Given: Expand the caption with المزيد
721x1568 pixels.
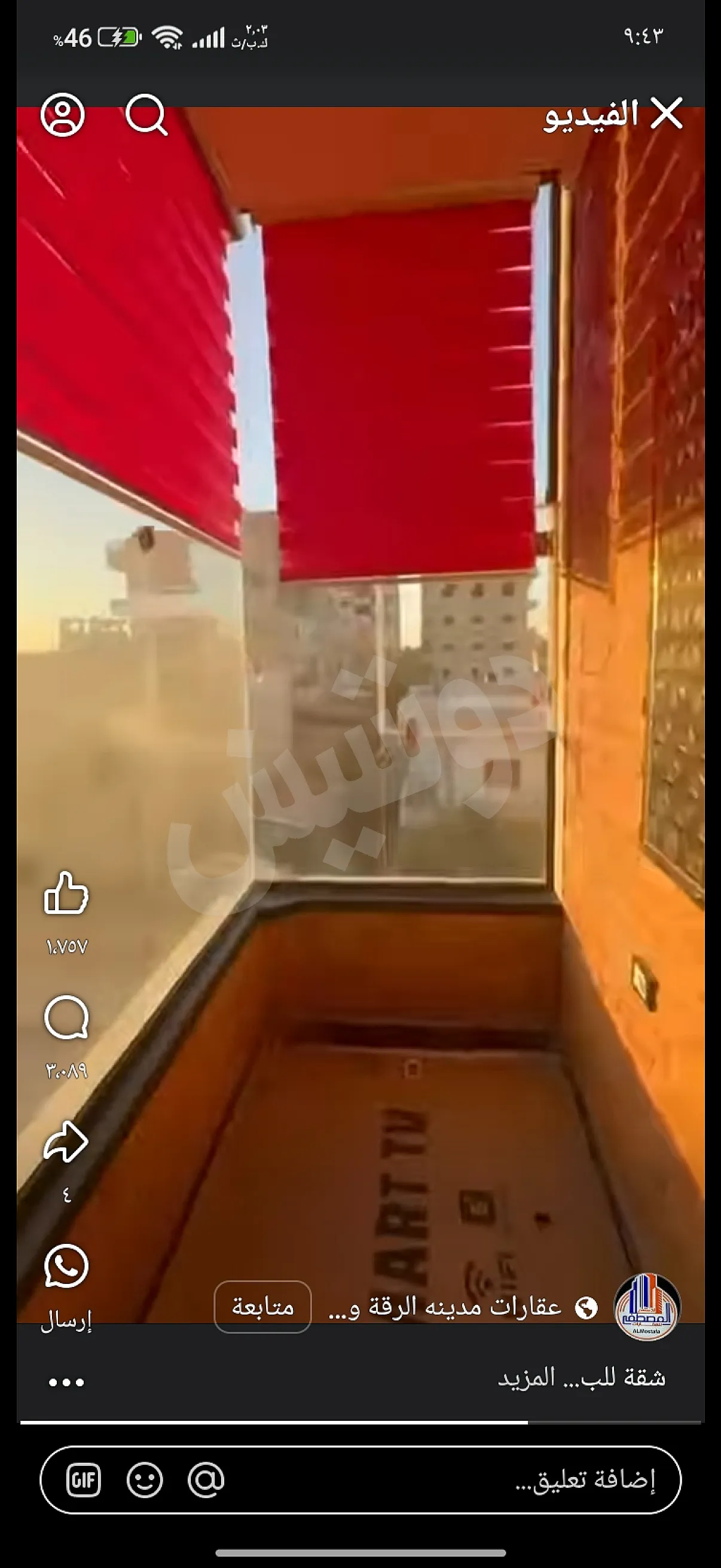Looking at the screenshot, I should tap(527, 1377).
